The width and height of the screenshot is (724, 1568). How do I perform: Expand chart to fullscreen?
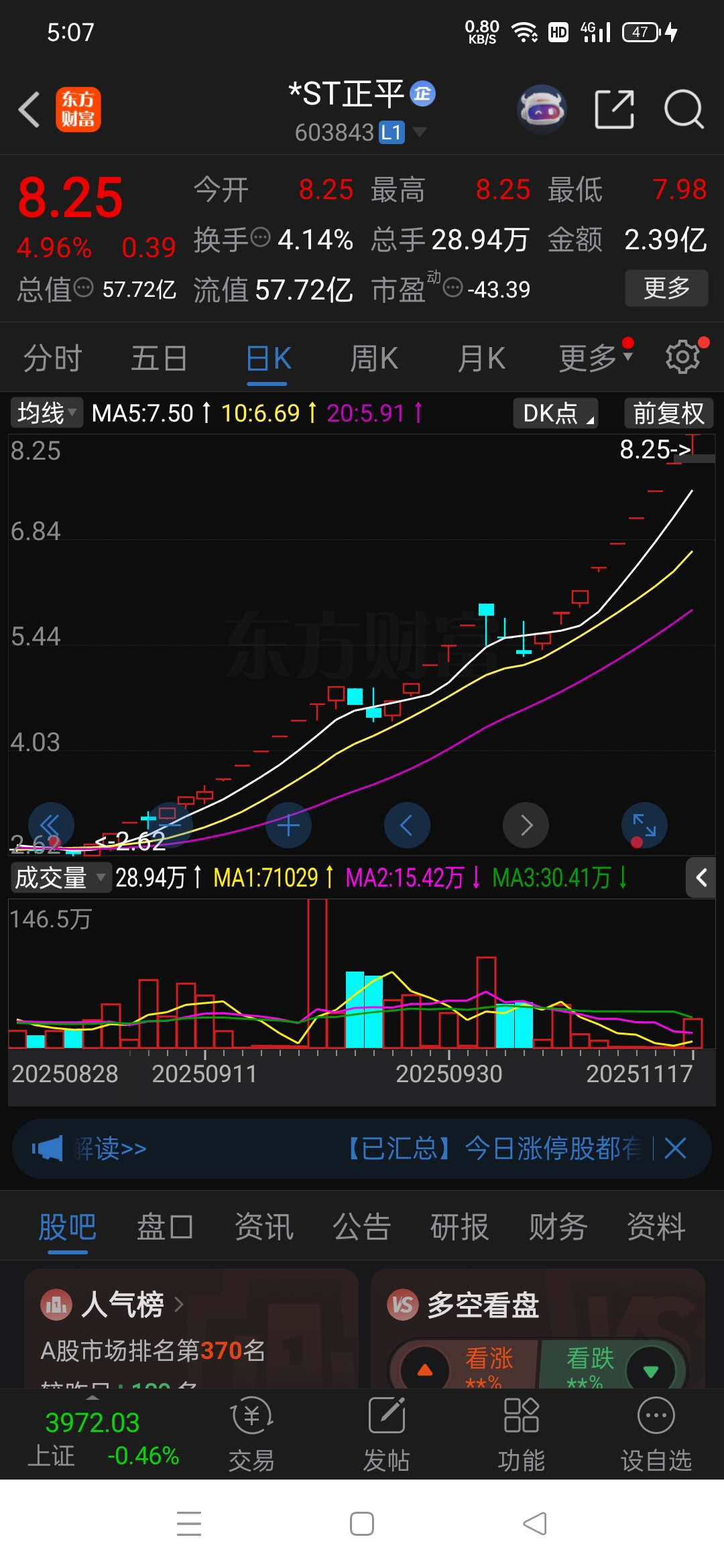(644, 825)
